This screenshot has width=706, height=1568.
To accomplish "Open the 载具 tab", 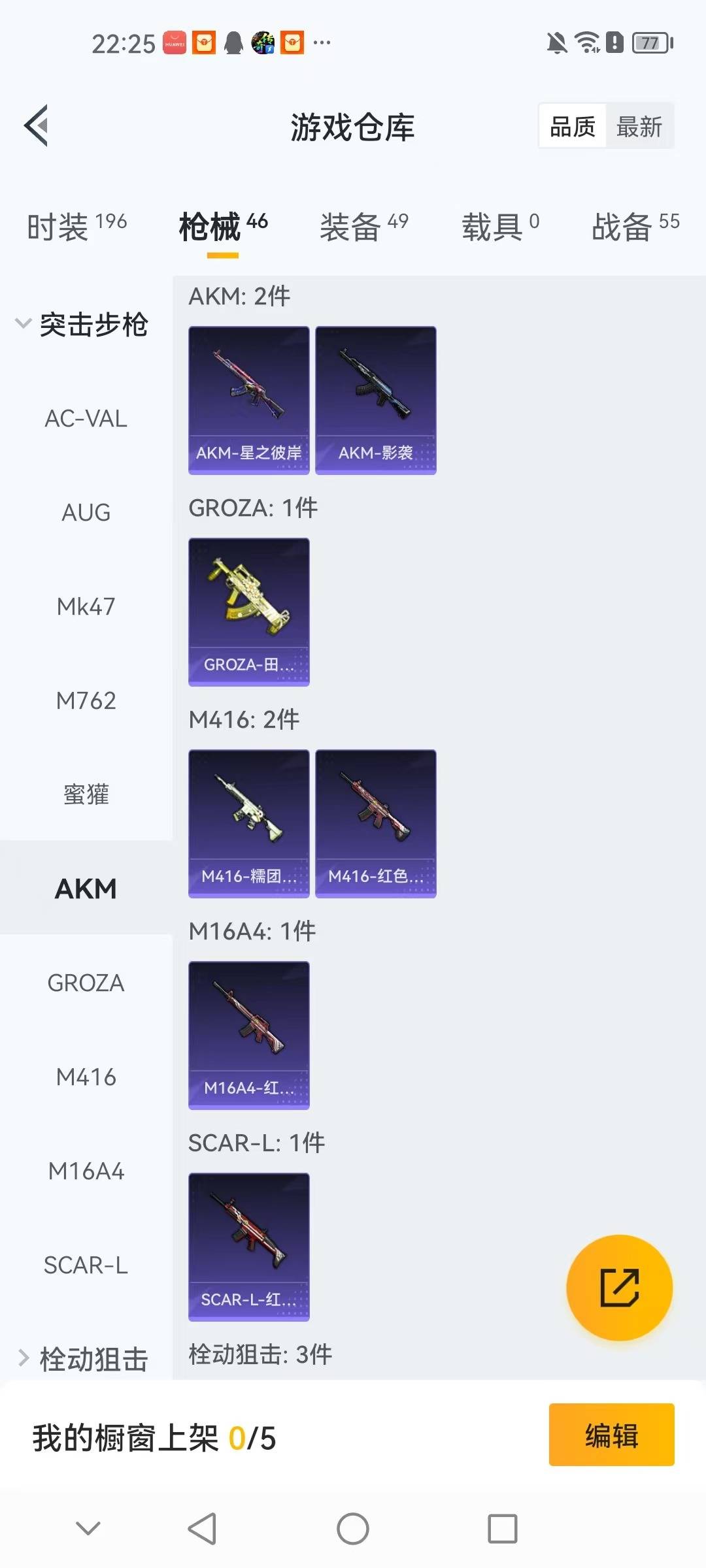I will 500,227.
